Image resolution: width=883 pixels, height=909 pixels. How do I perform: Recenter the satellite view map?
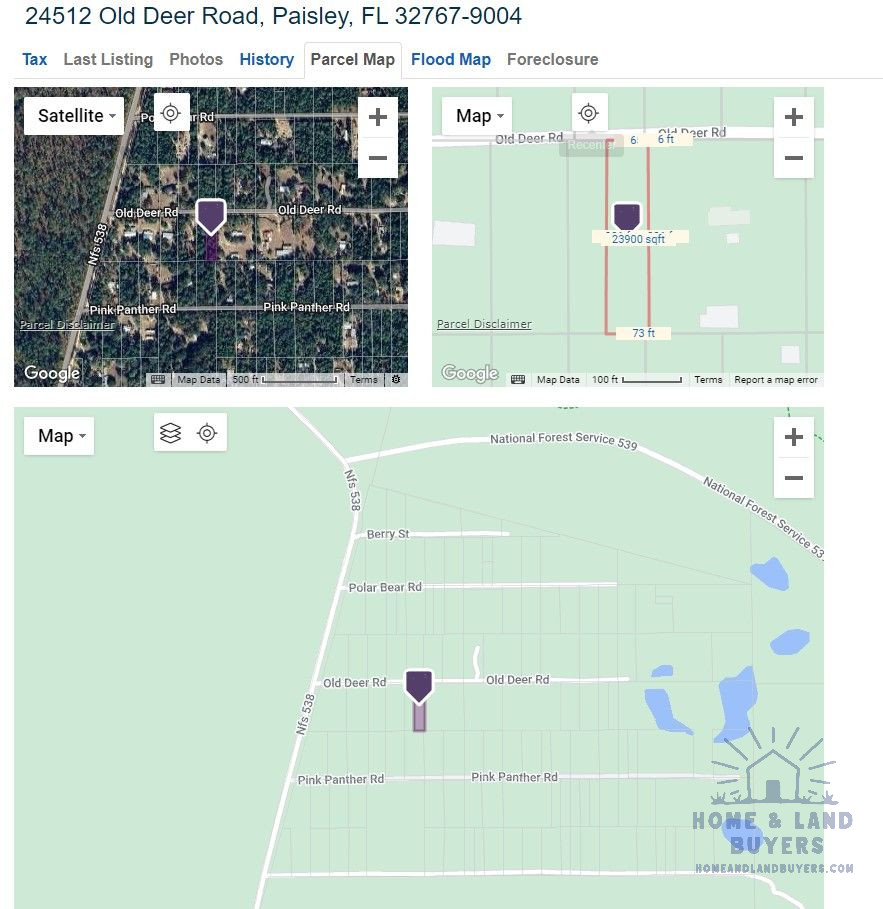coord(171,114)
